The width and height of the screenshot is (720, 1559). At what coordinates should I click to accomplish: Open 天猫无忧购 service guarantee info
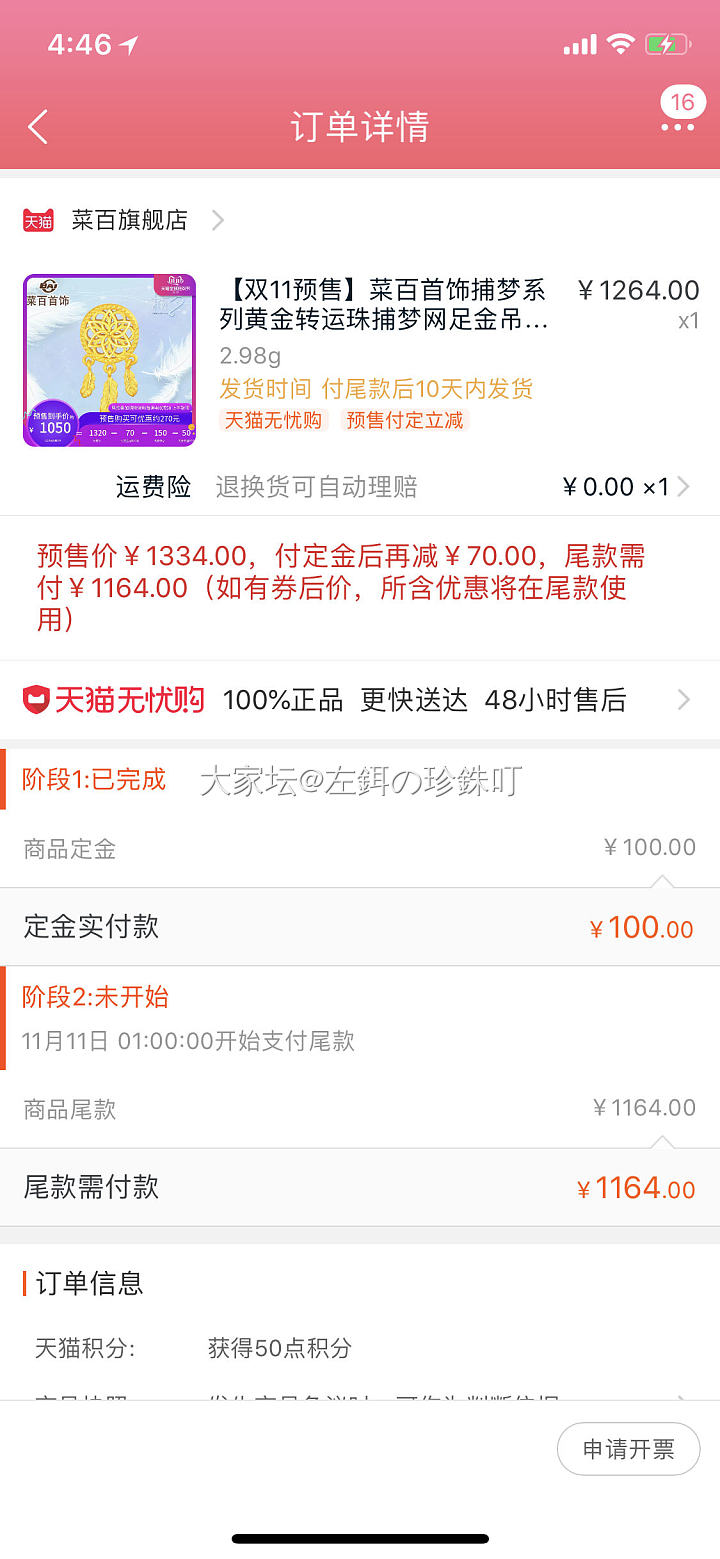click(x=358, y=700)
